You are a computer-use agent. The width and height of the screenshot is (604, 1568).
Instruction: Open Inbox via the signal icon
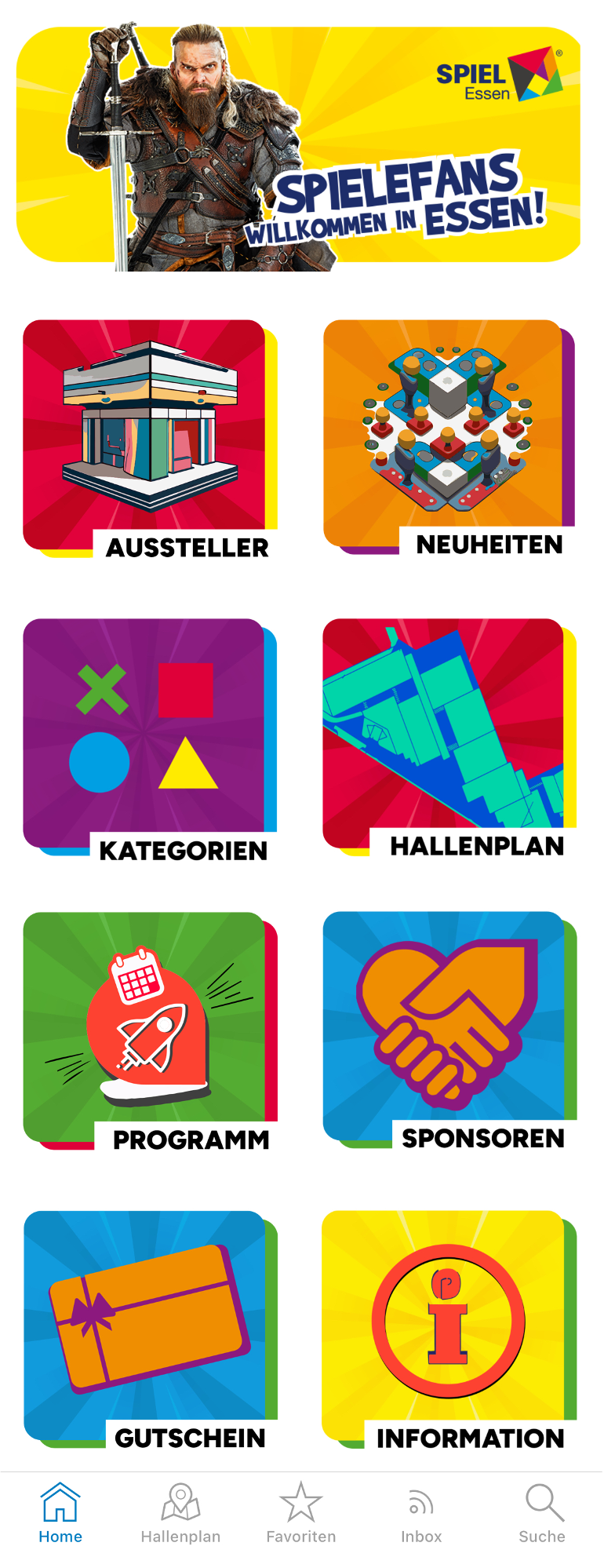(420, 1507)
